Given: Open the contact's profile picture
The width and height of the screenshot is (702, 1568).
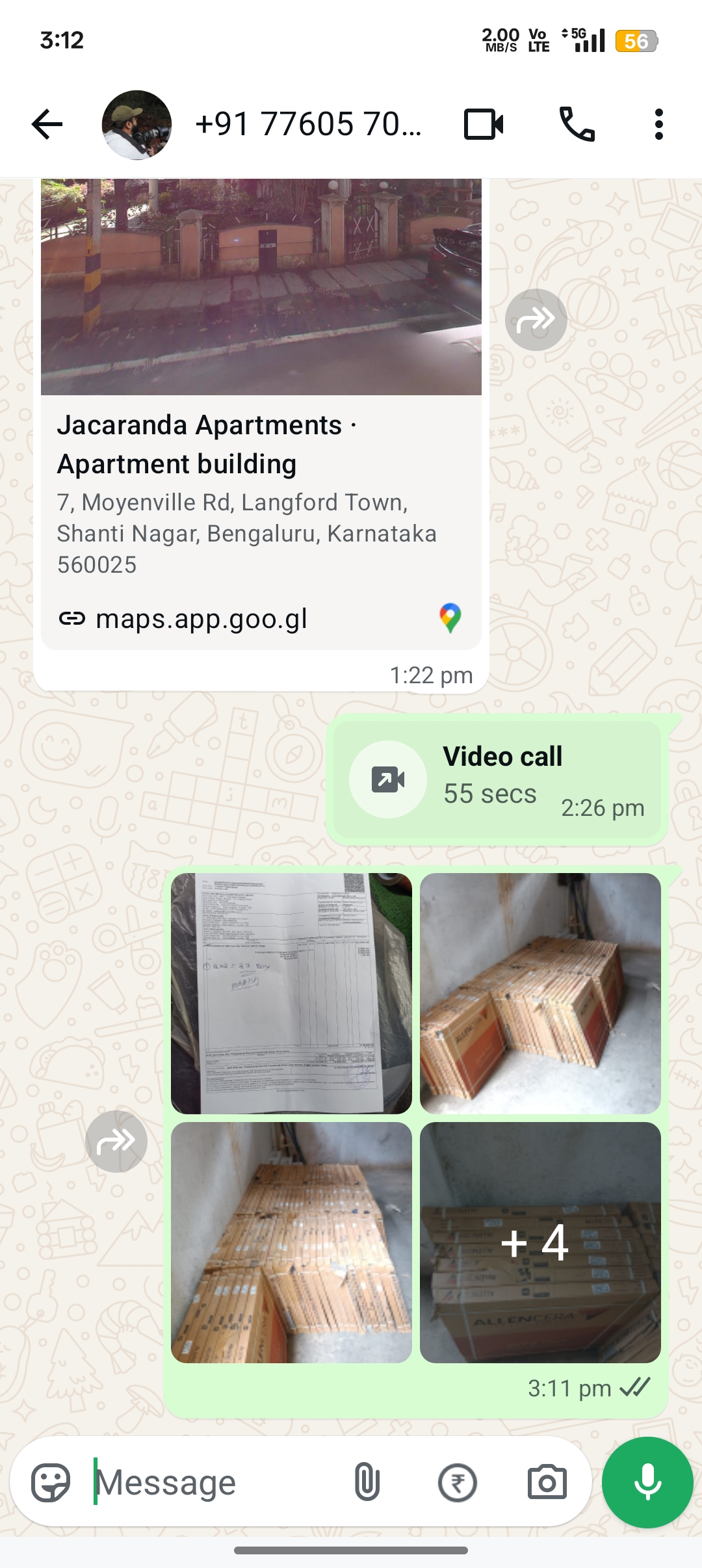Looking at the screenshot, I should [x=136, y=125].
